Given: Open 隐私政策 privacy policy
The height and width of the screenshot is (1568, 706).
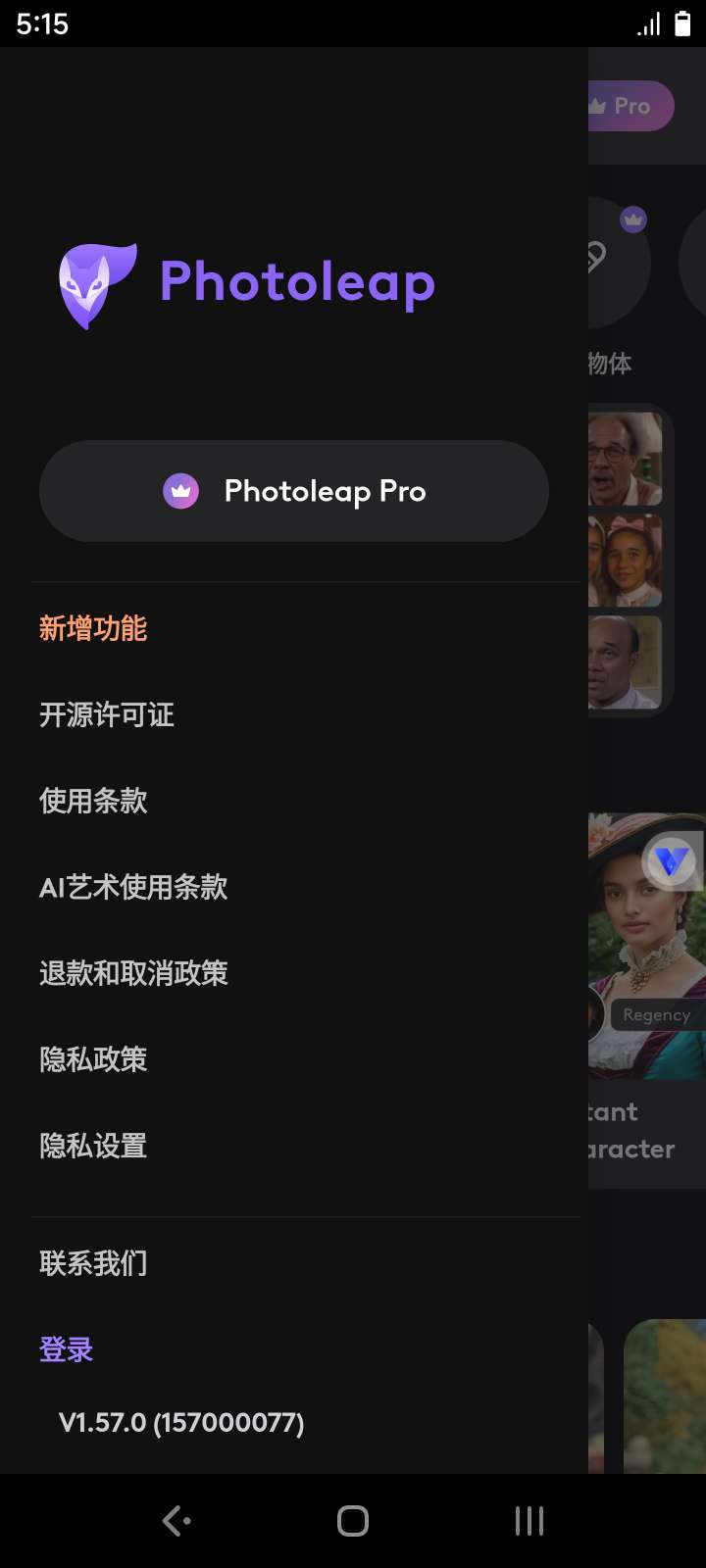Looking at the screenshot, I should tap(93, 1059).
